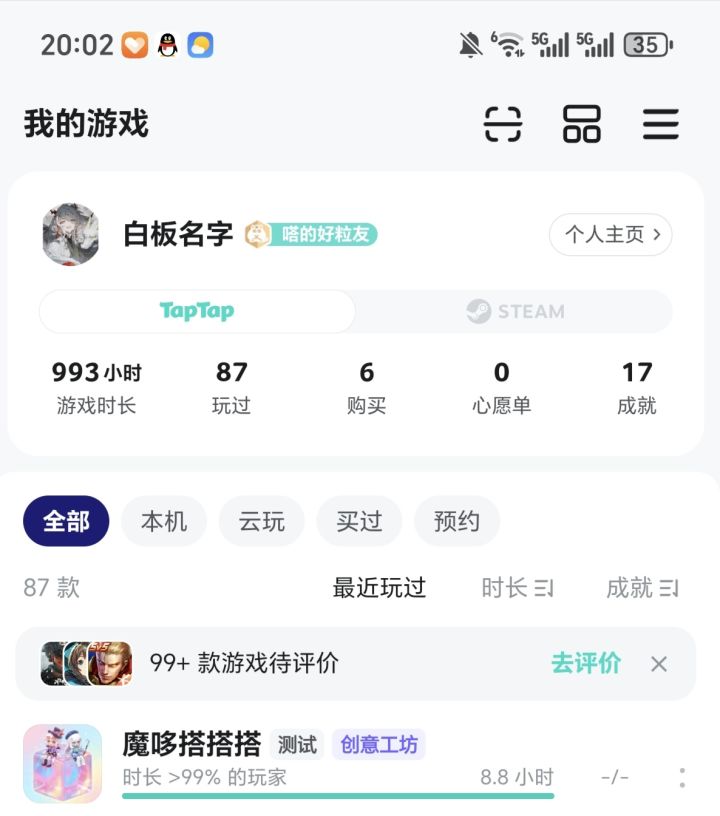Viewport: 720px width, 816px height.
Task: Switch to the STEAM platform tab
Action: tap(515, 312)
